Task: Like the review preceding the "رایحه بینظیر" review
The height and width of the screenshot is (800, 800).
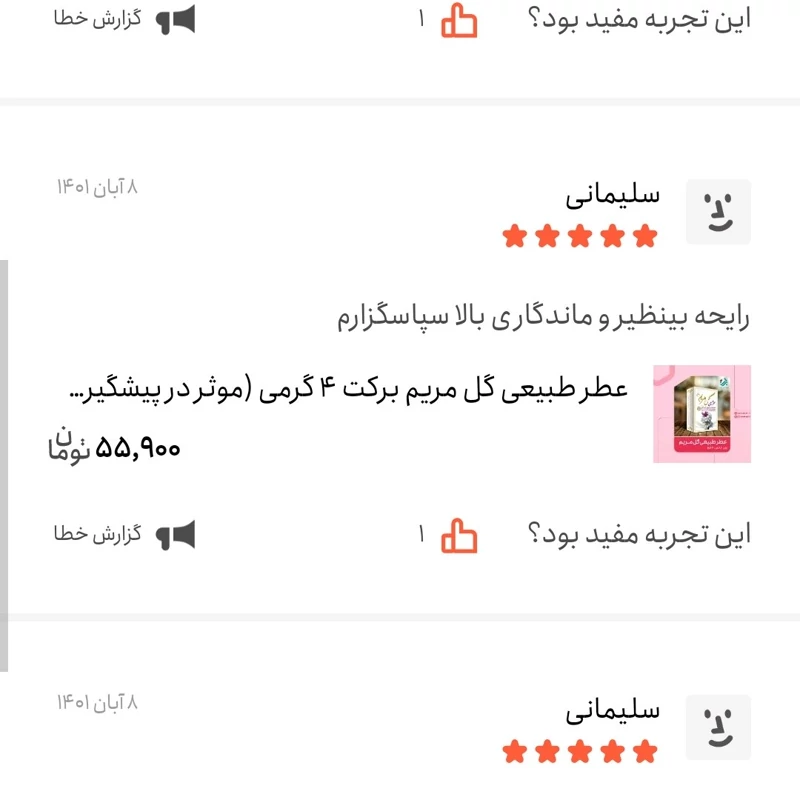Action: pos(460,20)
